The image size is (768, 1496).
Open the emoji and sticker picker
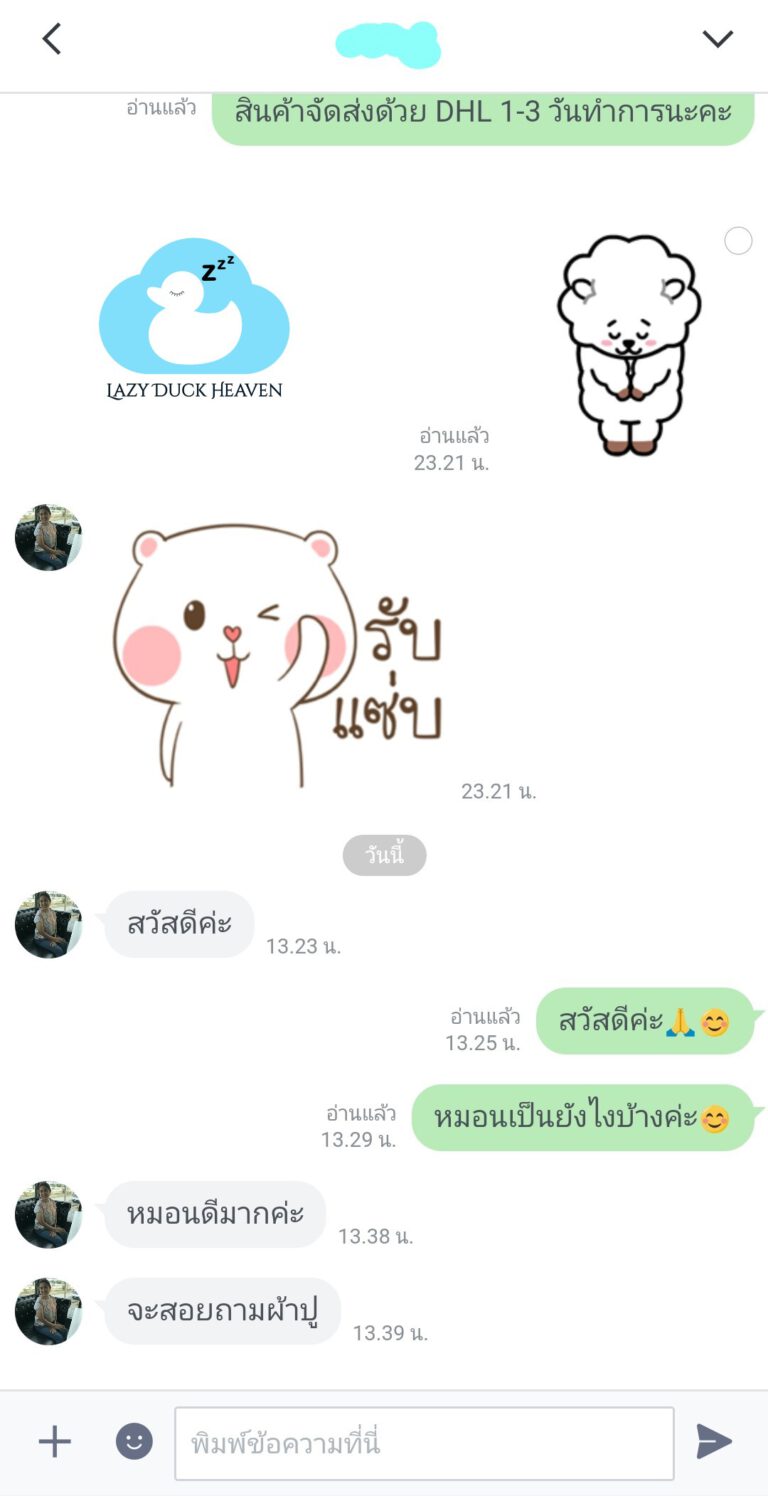[134, 1441]
